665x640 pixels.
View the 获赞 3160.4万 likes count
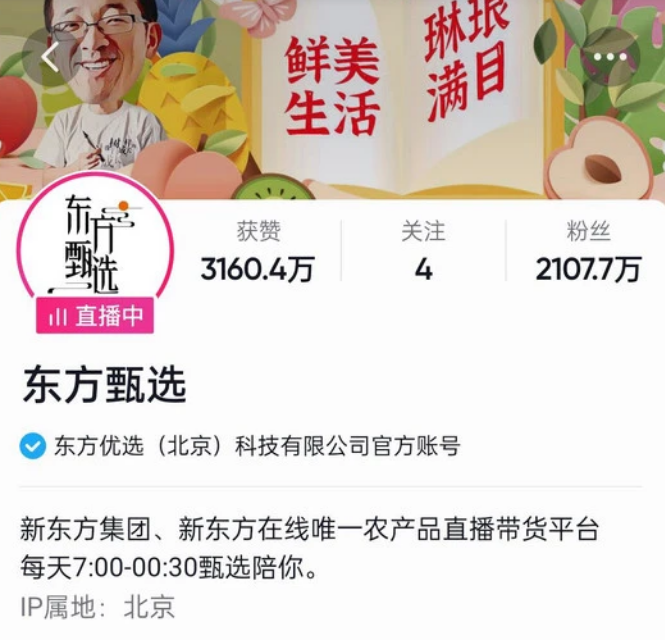click(x=258, y=252)
